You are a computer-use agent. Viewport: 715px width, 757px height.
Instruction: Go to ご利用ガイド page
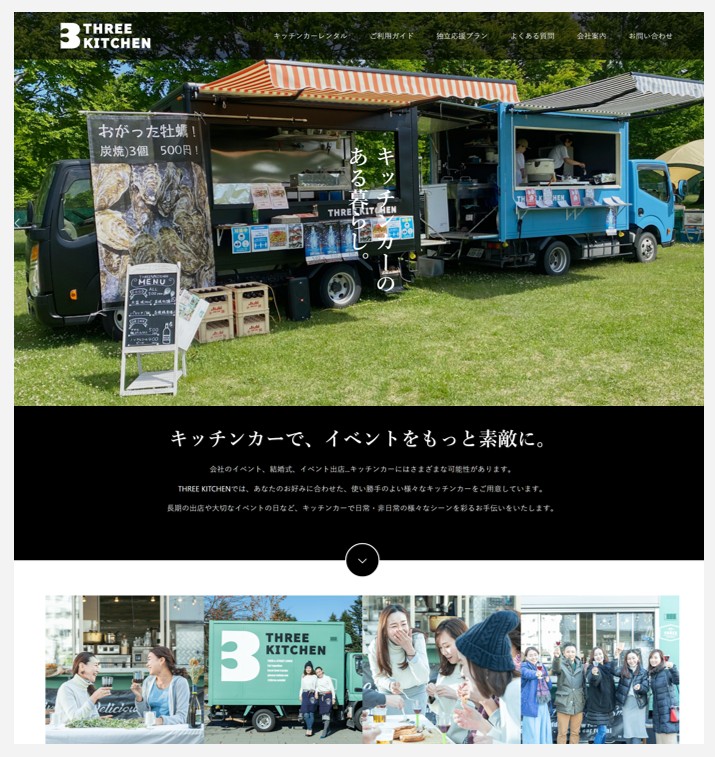391,36
